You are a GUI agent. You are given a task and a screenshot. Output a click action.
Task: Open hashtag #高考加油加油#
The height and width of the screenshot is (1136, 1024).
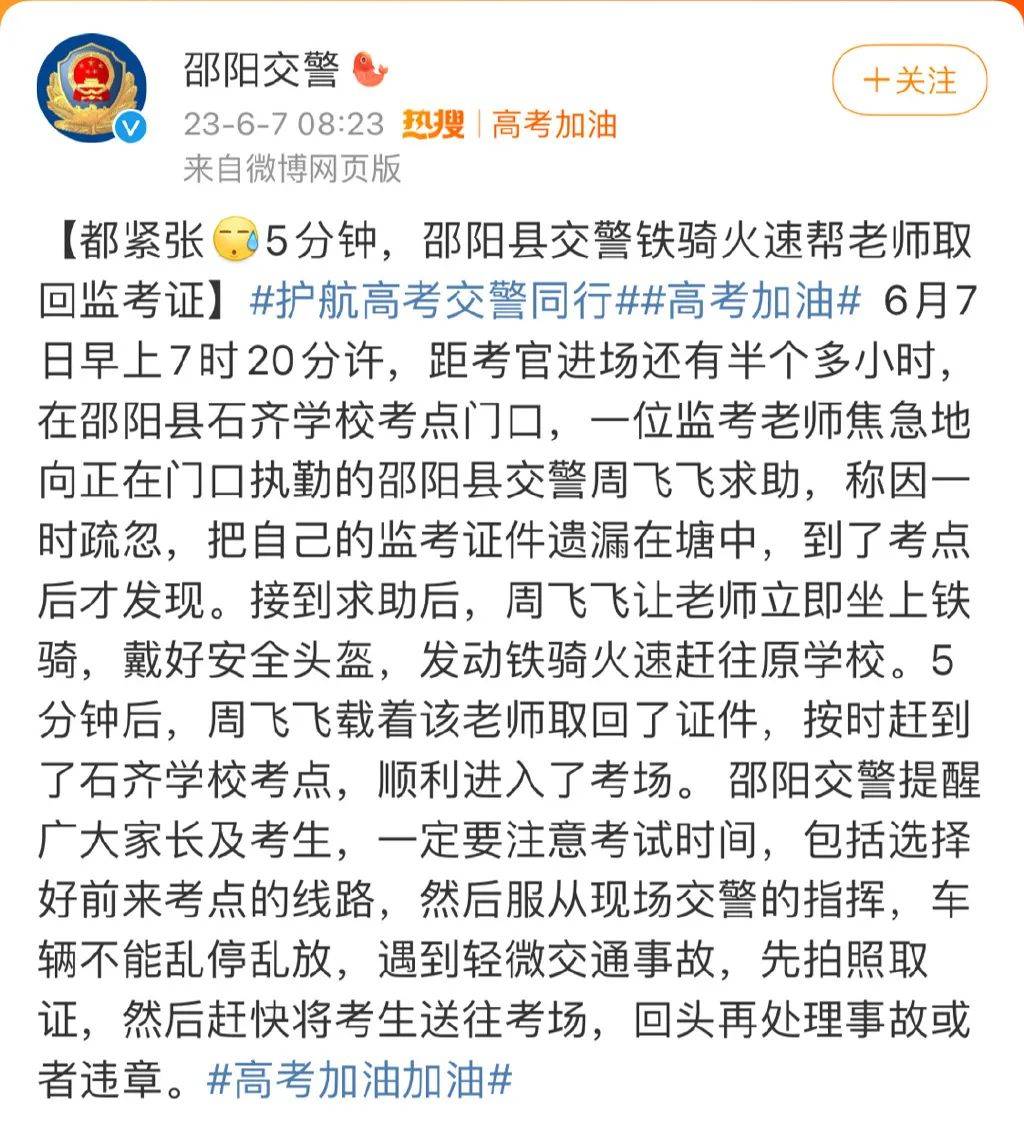pos(359,1080)
